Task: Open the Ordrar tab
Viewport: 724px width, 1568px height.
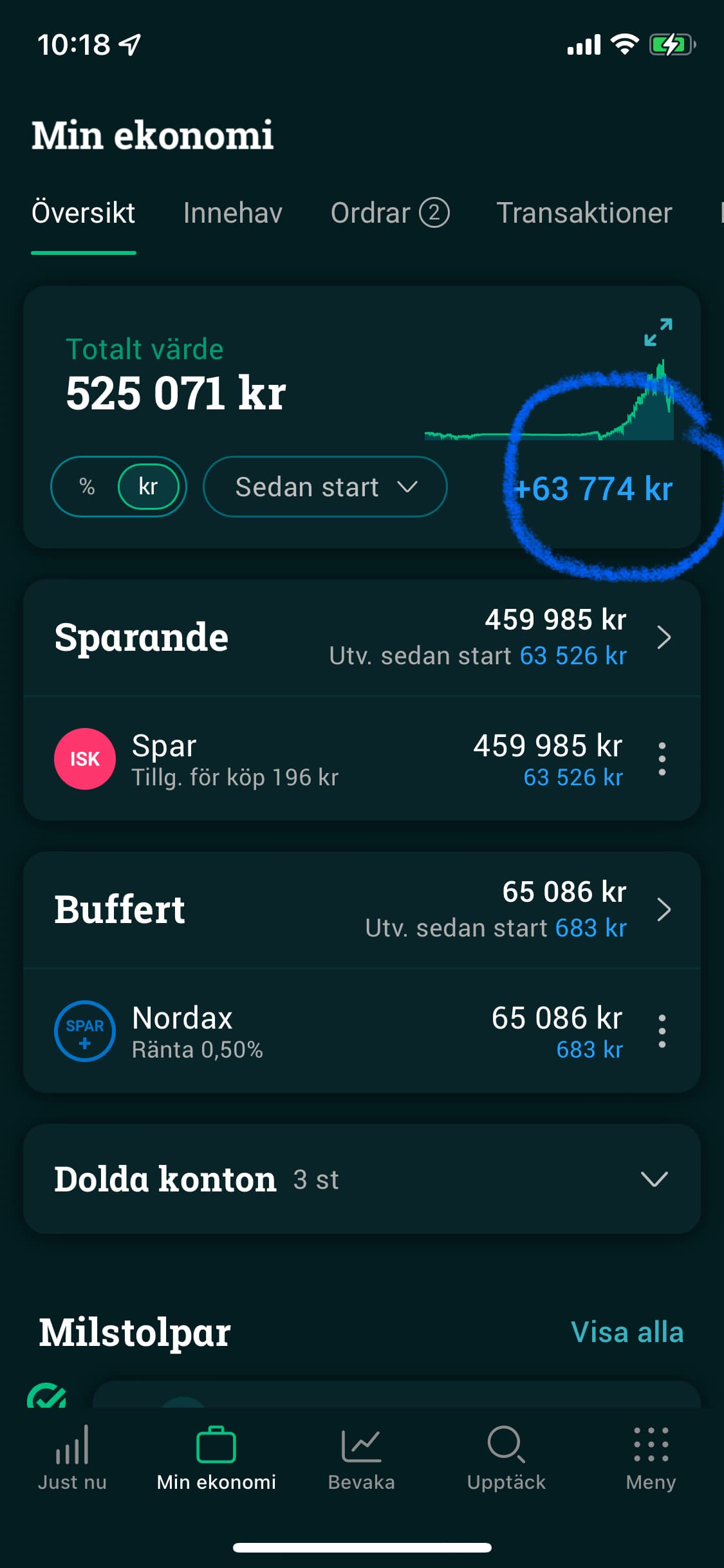Action: point(389,213)
